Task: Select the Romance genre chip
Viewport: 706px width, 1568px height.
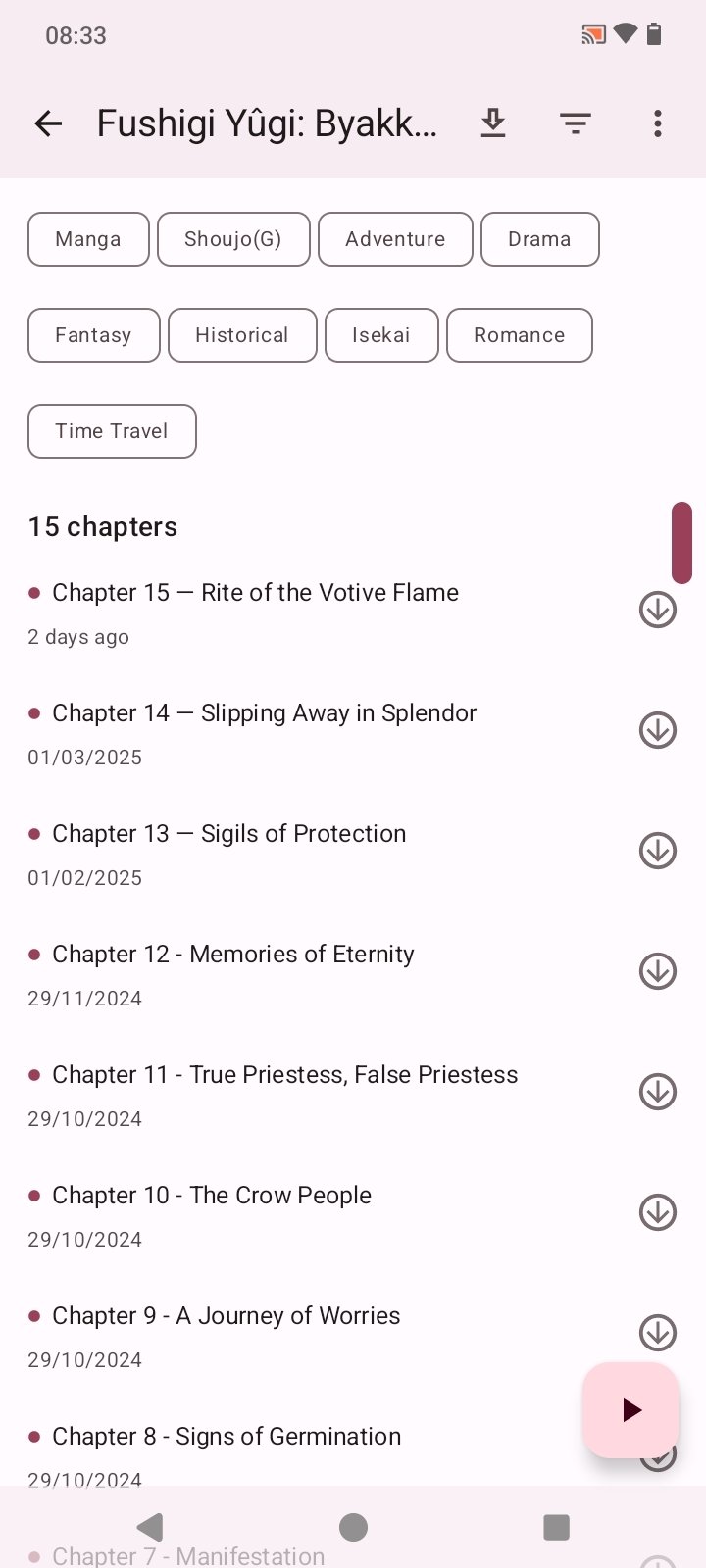Action: (519, 335)
